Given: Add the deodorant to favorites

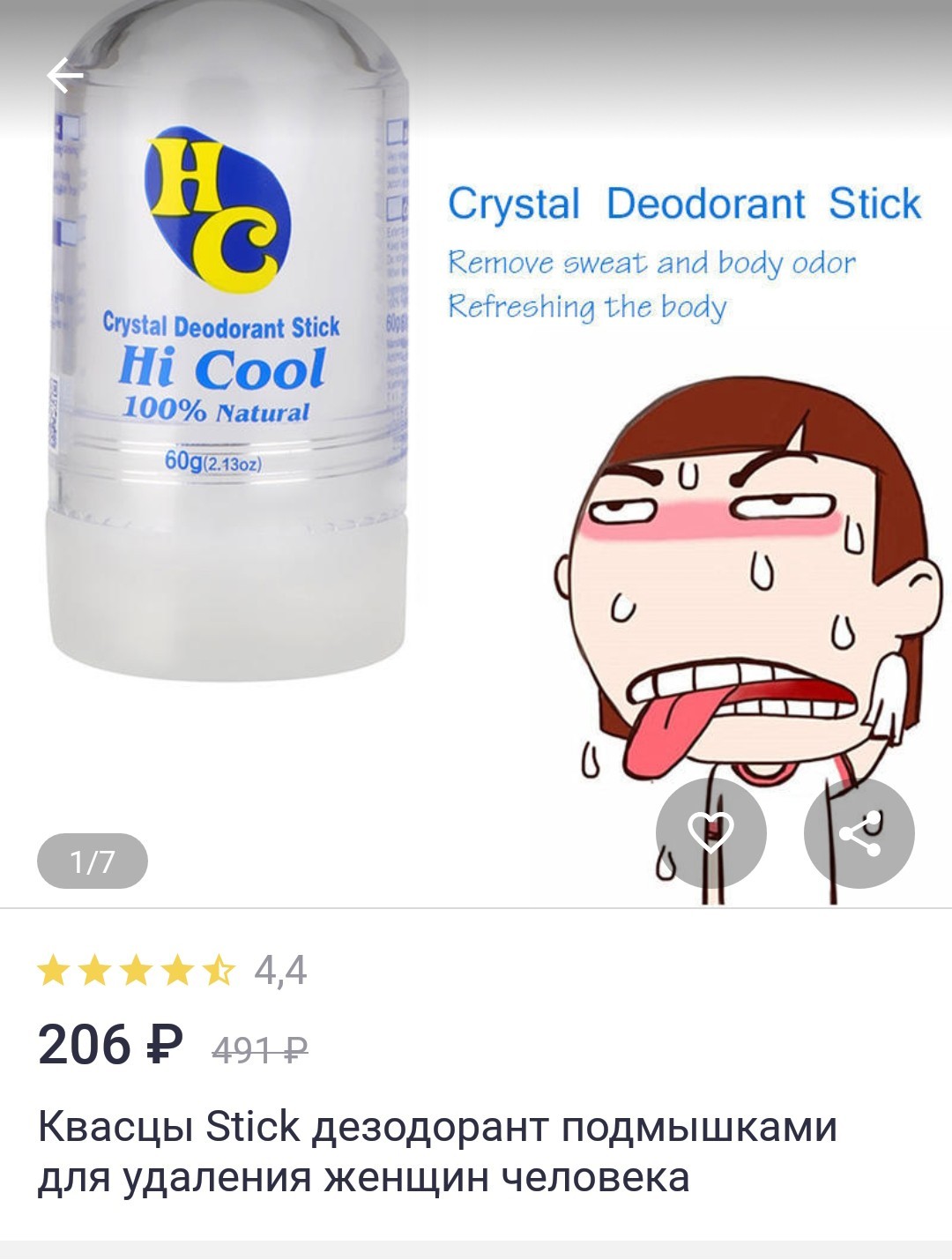Looking at the screenshot, I should pos(710,832).
